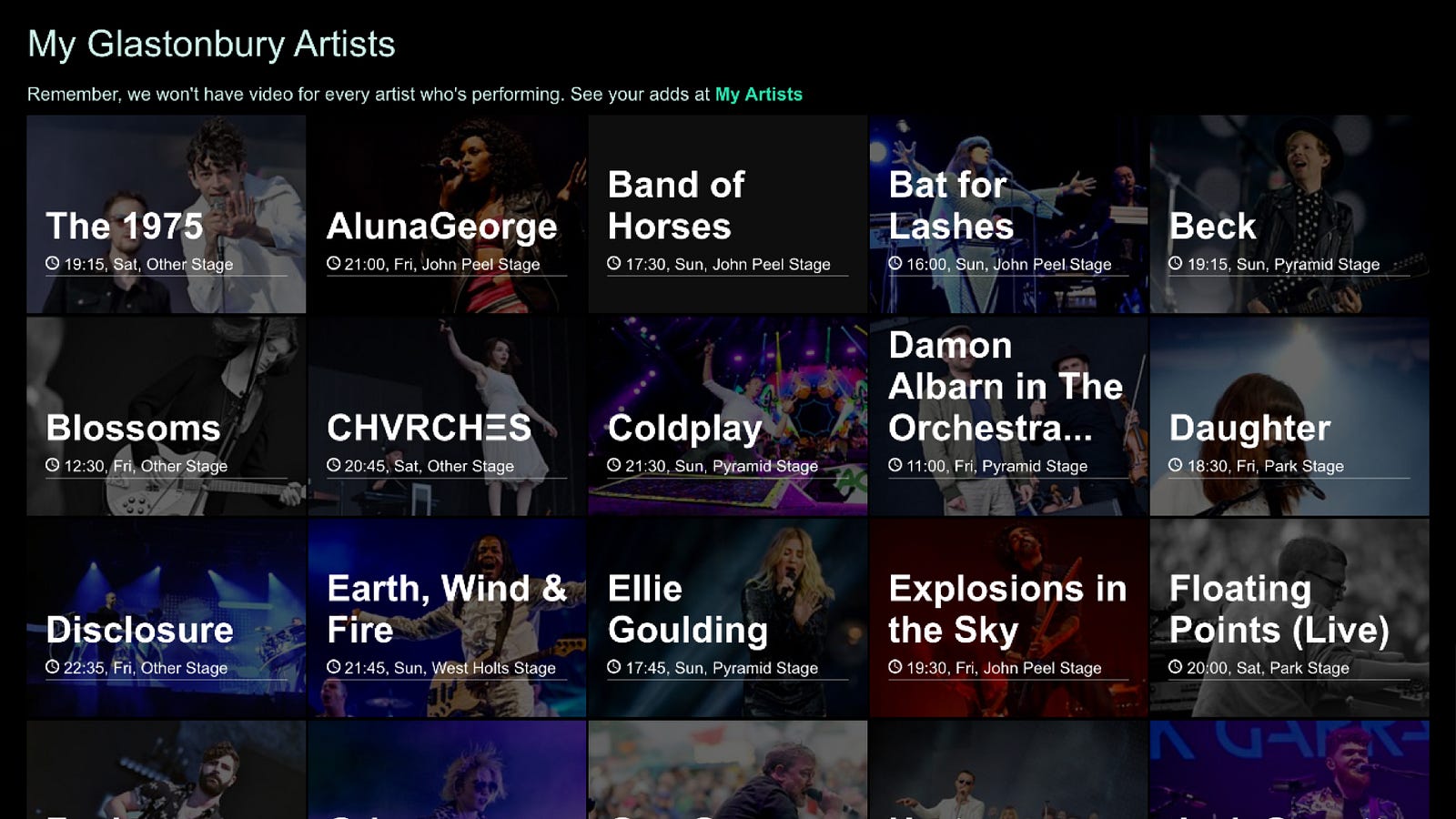
Task: Open the Ellie Goulding tile
Action: tap(728, 619)
